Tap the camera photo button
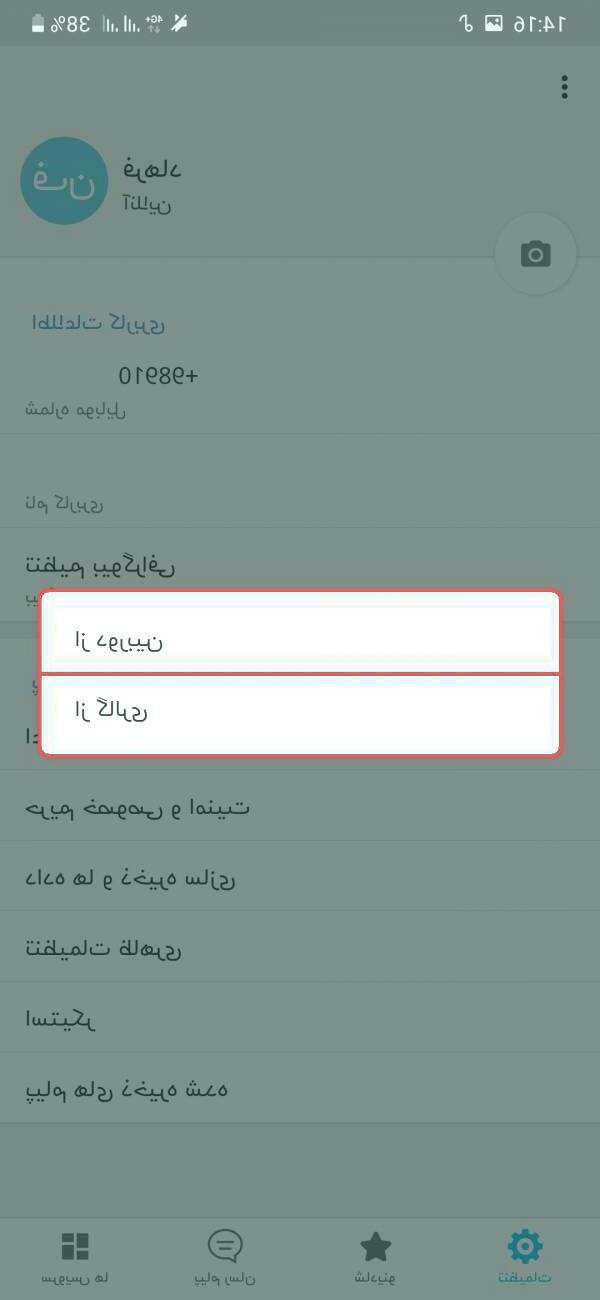 536,255
